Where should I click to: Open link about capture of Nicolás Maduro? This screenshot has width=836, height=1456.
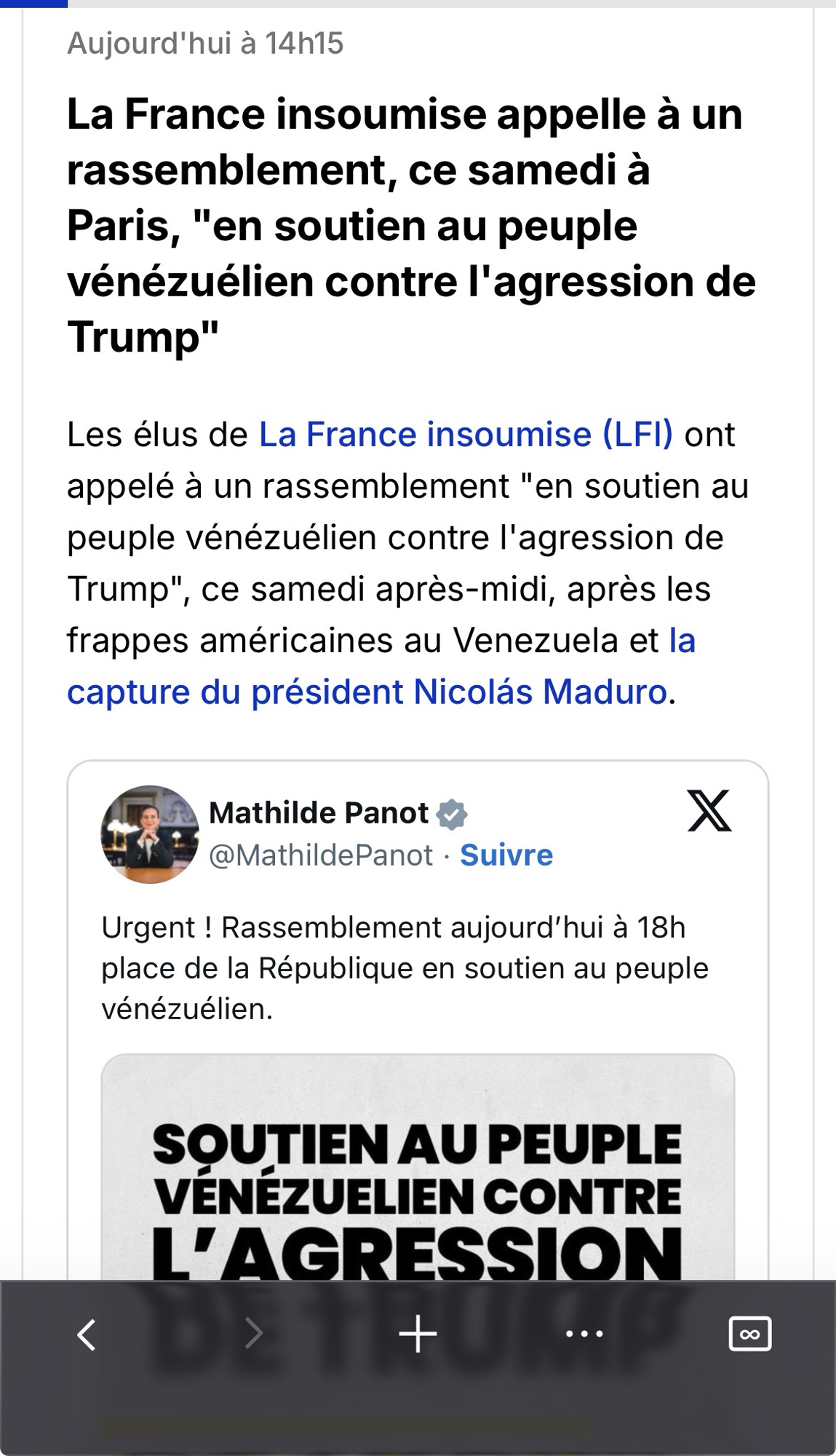click(x=367, y=692)
